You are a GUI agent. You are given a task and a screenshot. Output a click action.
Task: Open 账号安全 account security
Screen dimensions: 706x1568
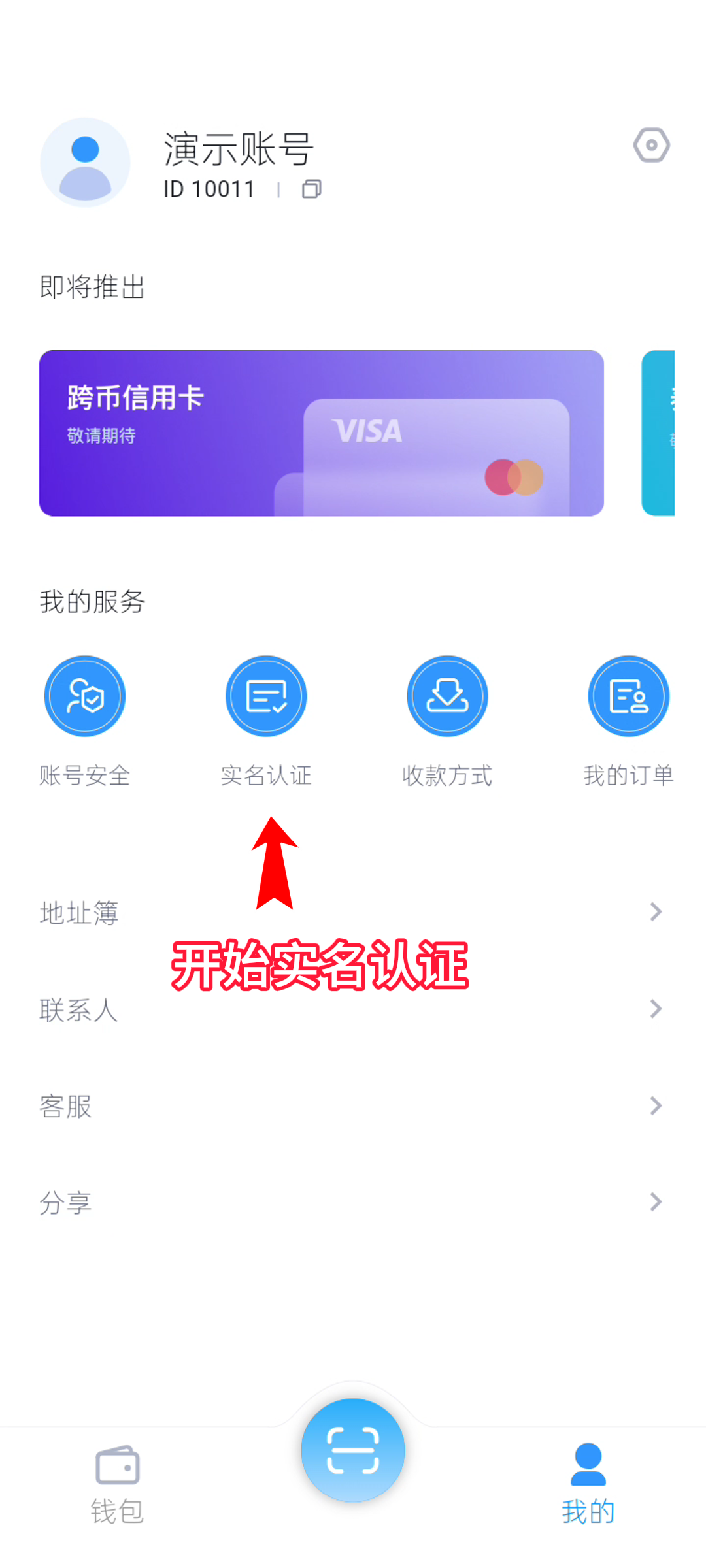click(x=85, y=696)
